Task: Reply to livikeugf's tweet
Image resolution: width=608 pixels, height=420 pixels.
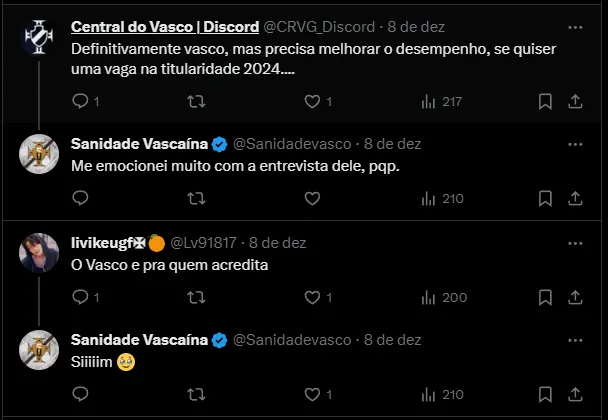Action: [x=81, y=297]
